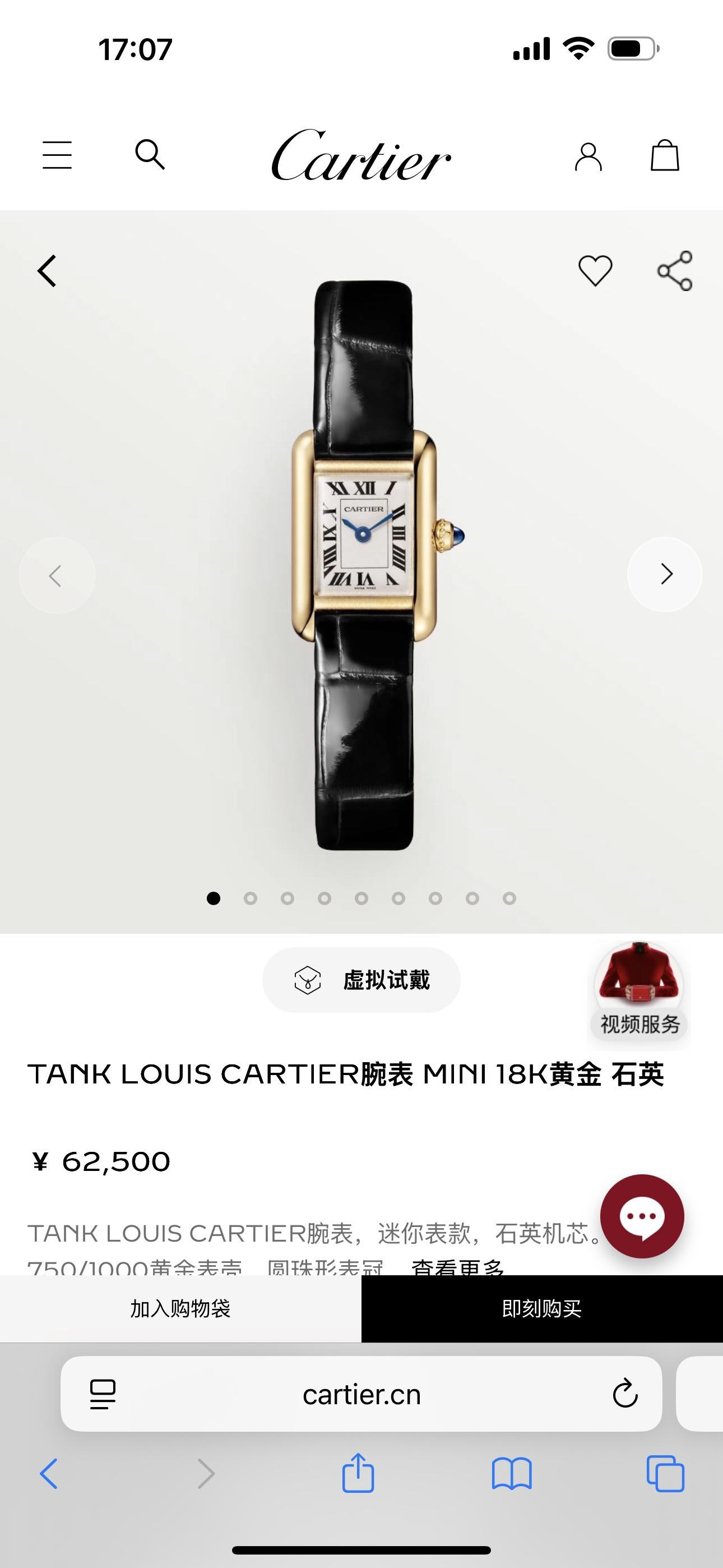Open Safari page settings menu
The height and width of the screenshot is (1568, 723).
[103, 1395]
